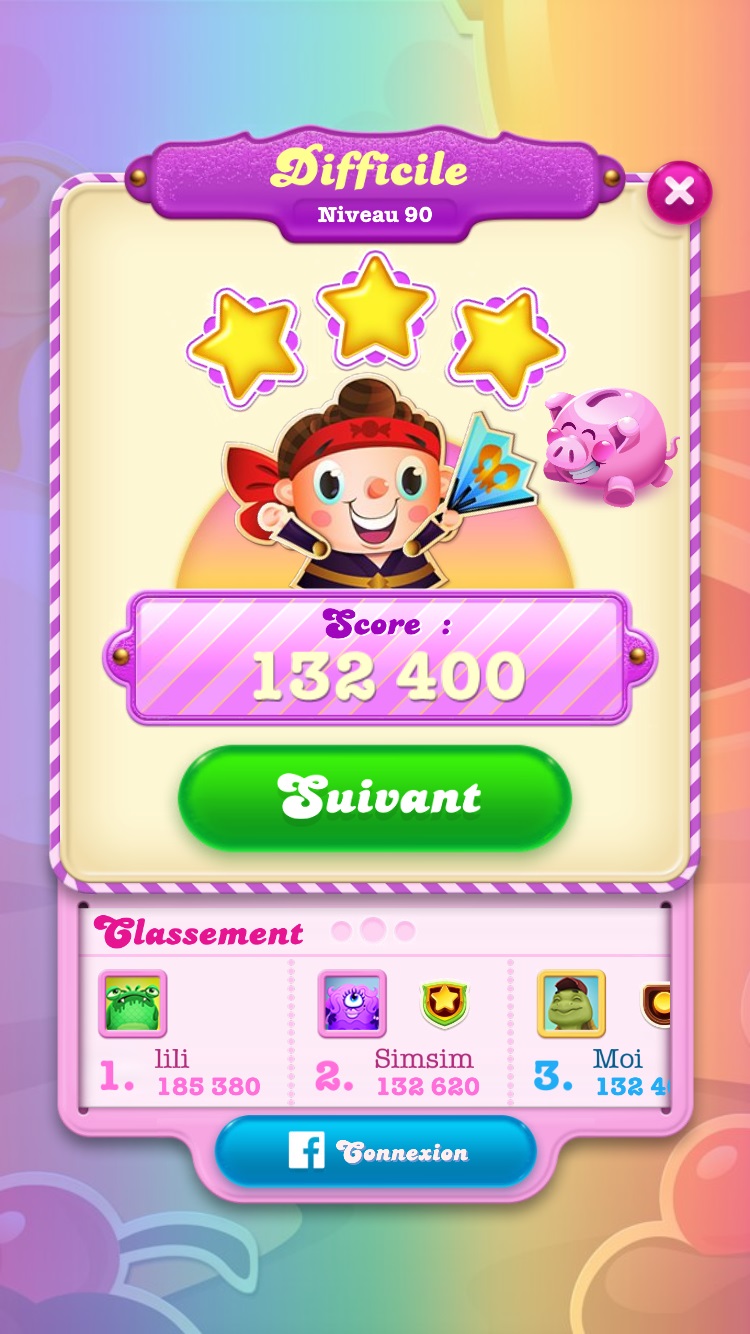Select the Moi entry in the leaderboard
This screenshot has height=1334, width=750.
coord(600,1035)
